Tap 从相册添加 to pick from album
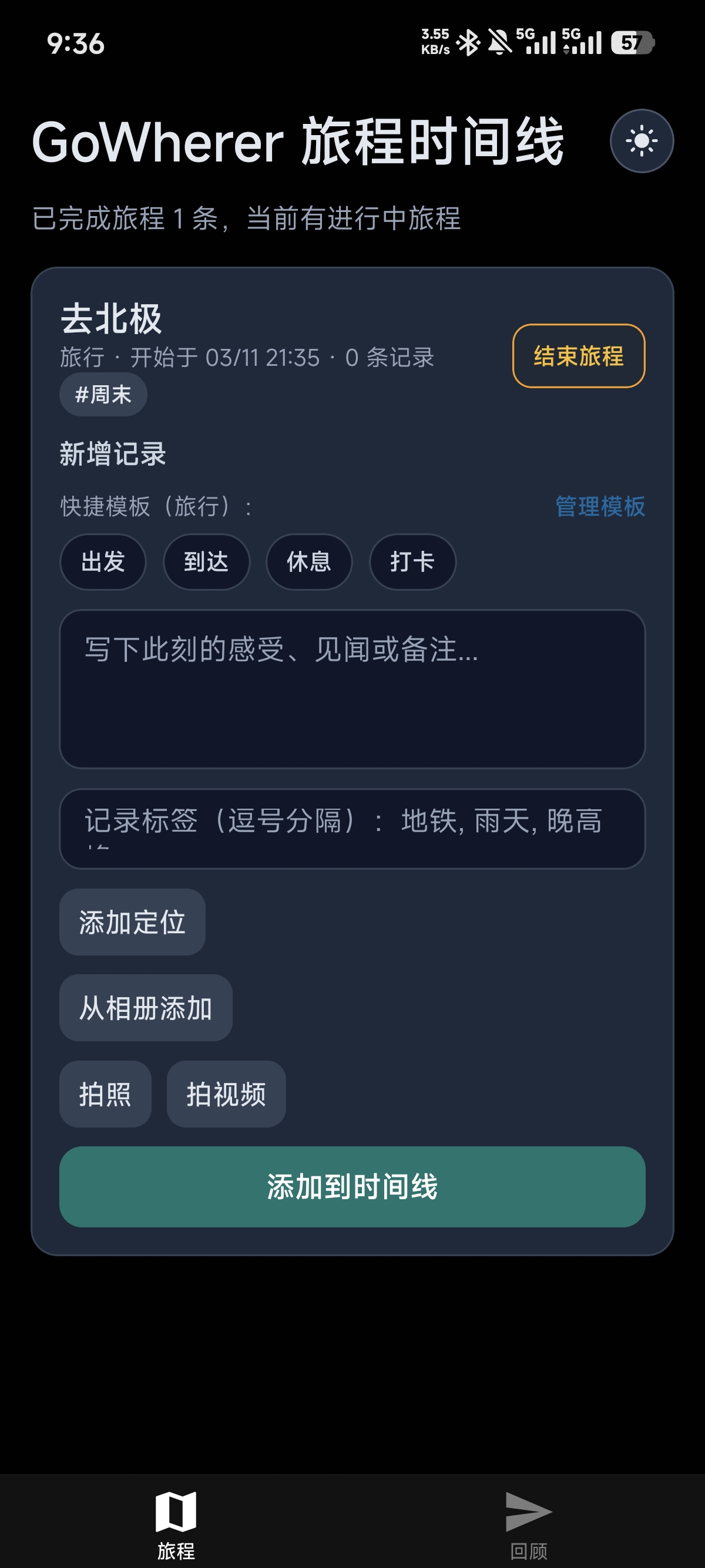The width and height of the screenshot is (705, 1568). 146,1007
